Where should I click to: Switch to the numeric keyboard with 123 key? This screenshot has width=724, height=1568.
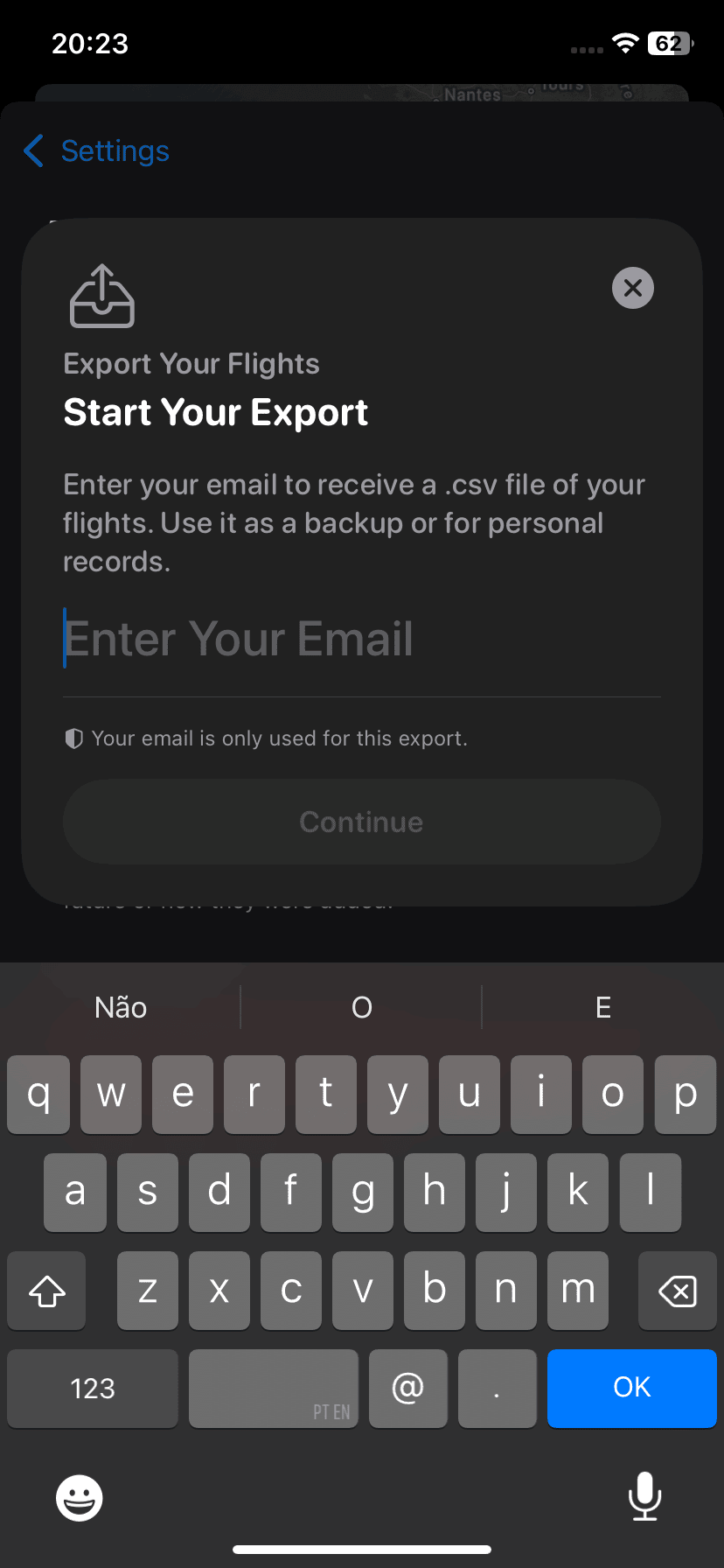click(x=91, y=1388)
